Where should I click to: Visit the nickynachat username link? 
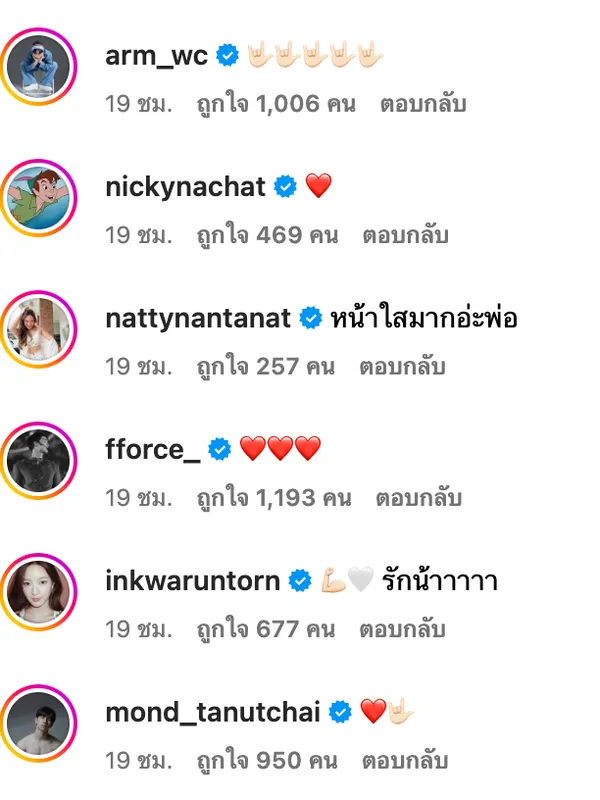click(185, 186)
